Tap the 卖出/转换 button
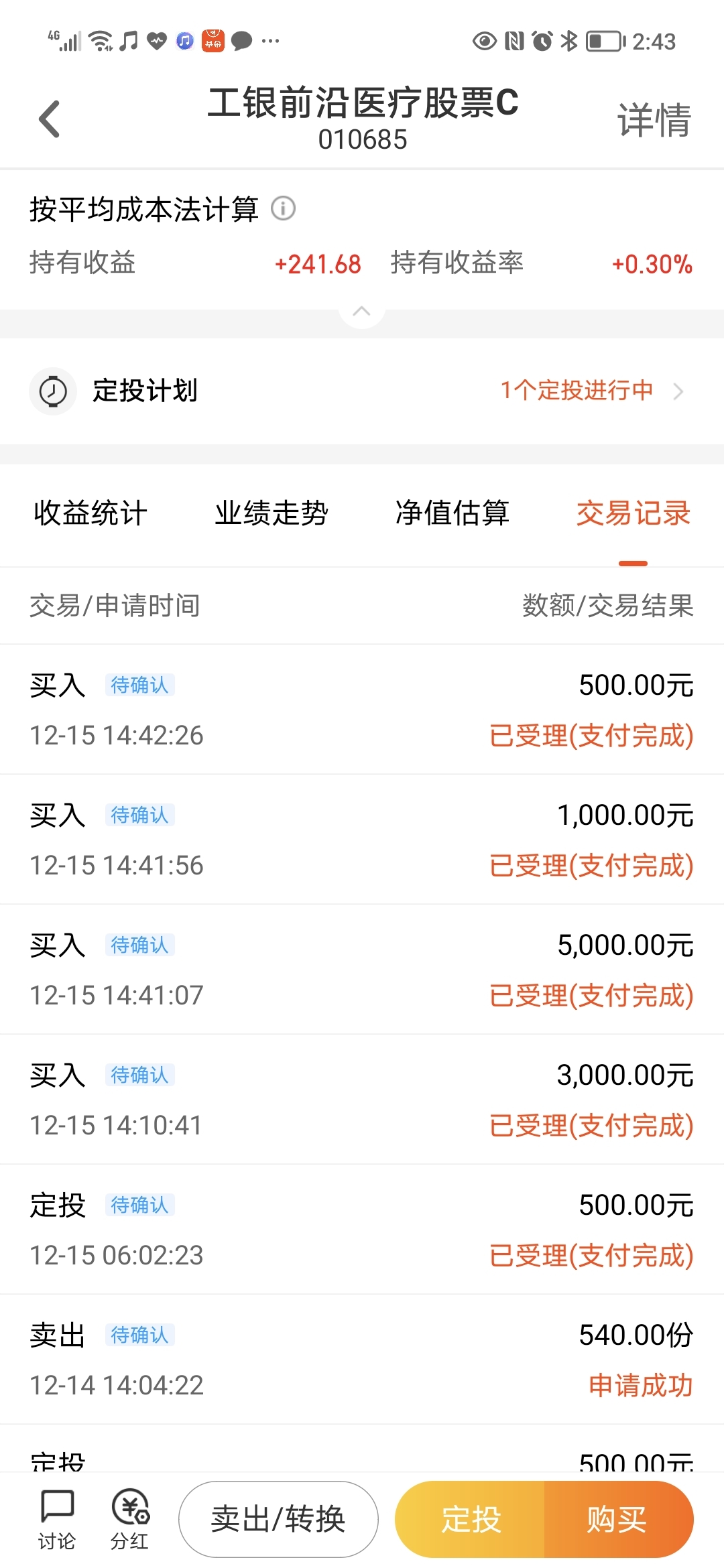 [278, 1519]
